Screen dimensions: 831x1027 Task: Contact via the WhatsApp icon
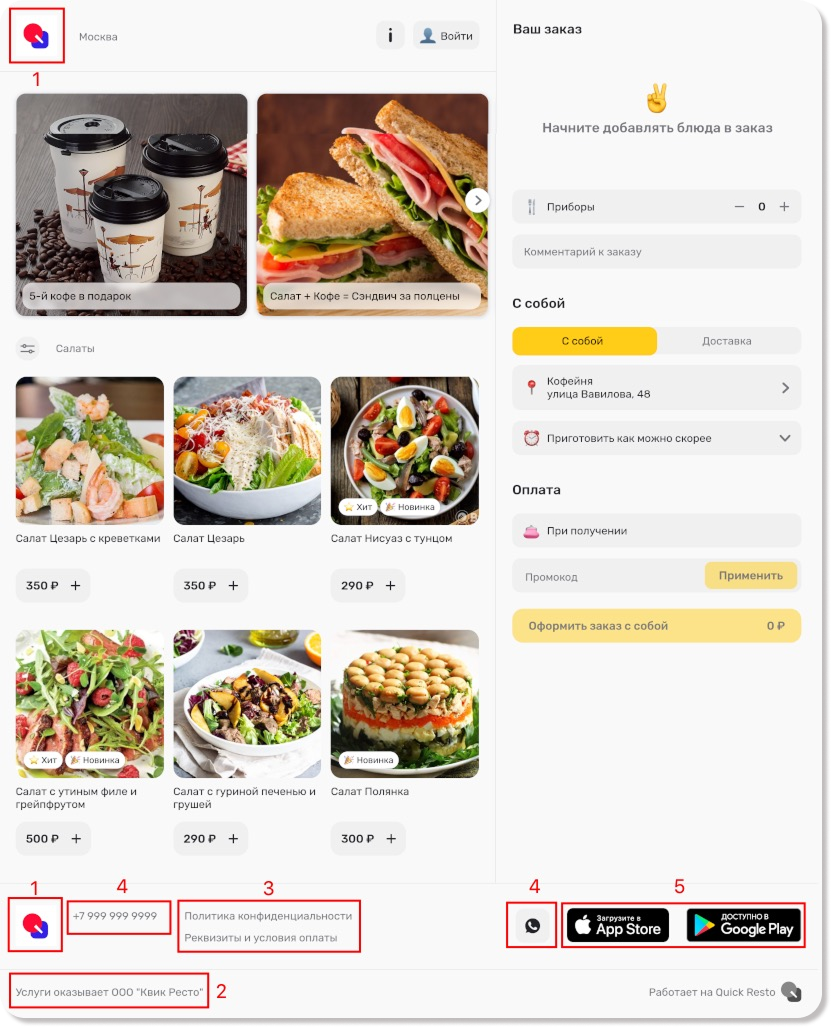pyautogui.click(x=532, y=926)
